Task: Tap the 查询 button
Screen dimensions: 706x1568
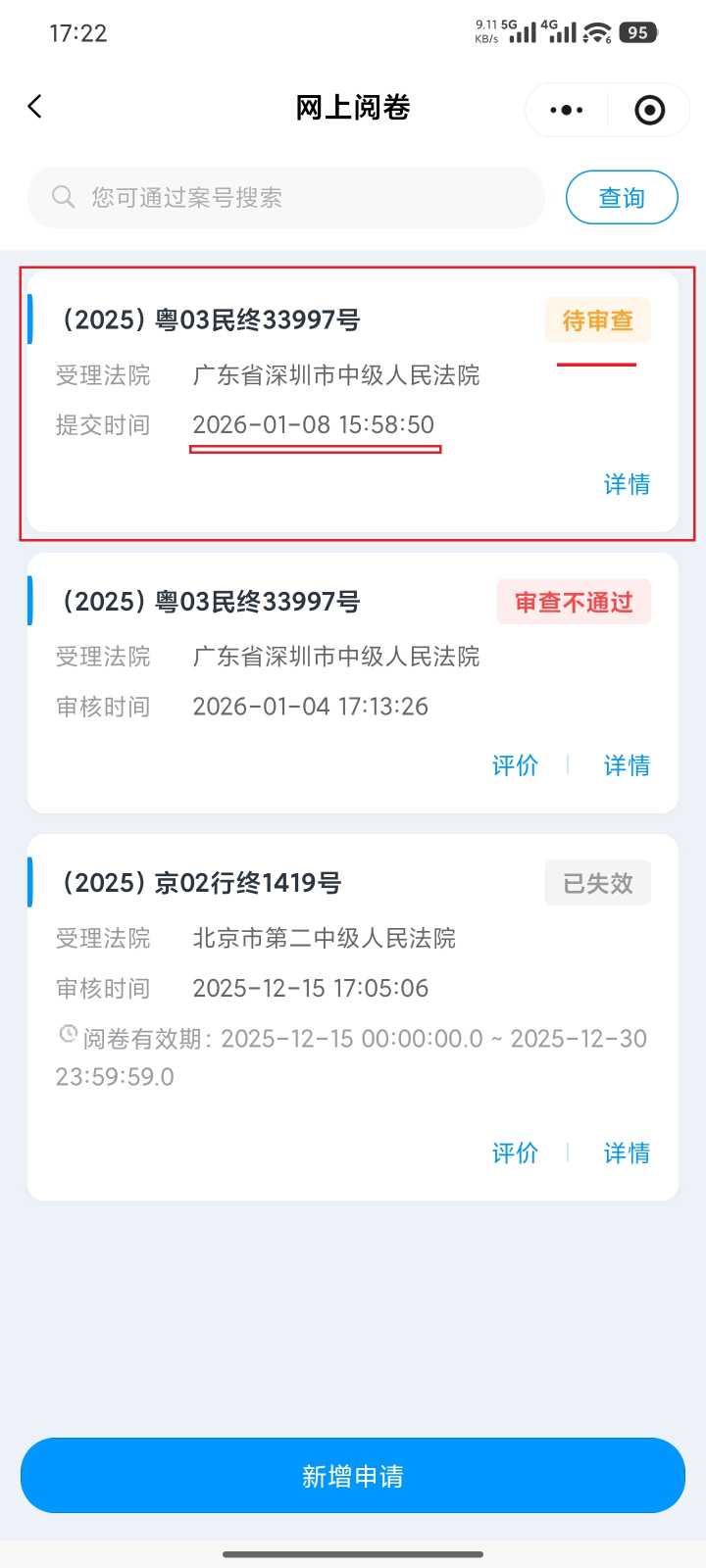Action: pos(622,198)
